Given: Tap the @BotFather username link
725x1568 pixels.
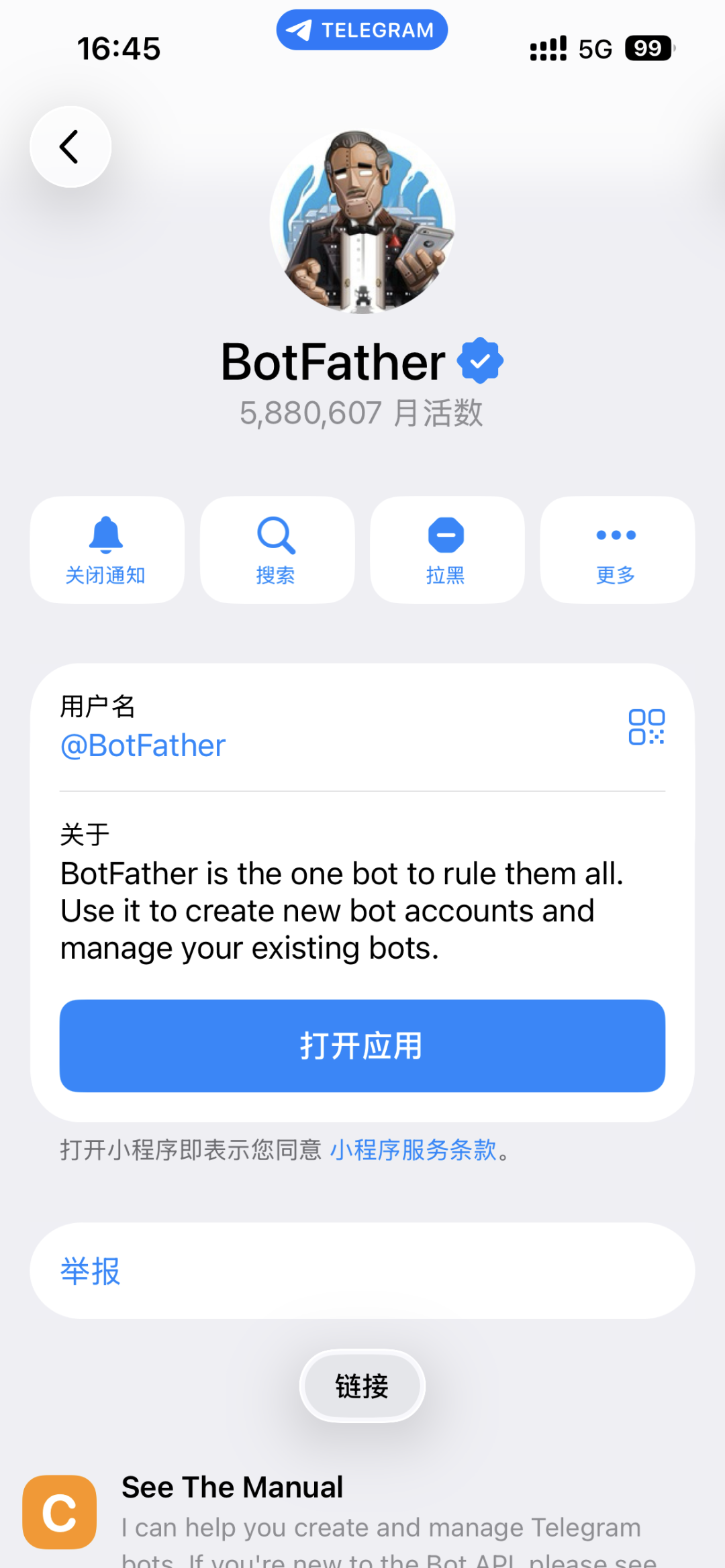Looking at the screenshot, I should 143,746.
